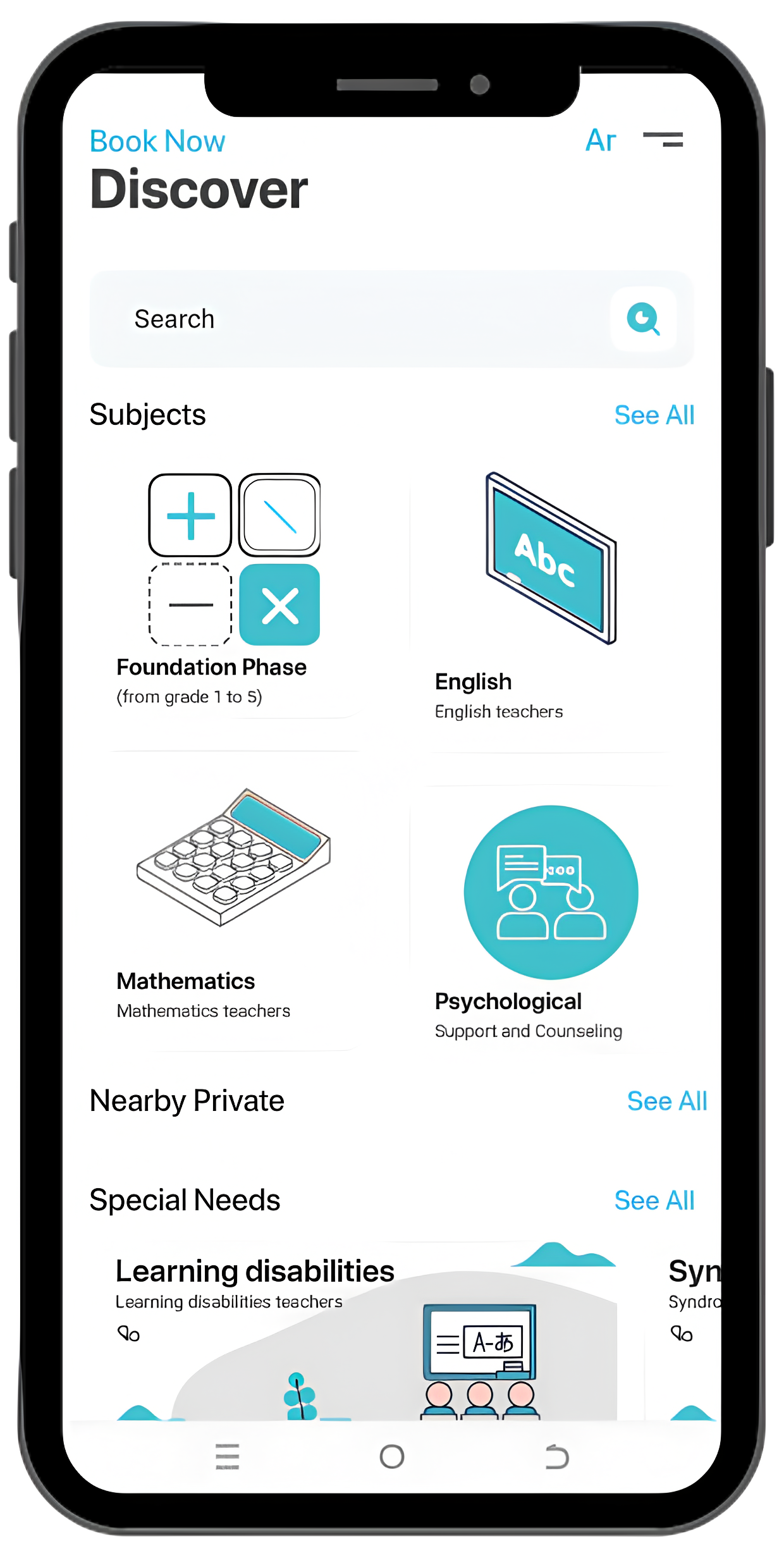Tap the Search field
The height and width of the screenshot is (1558, 784).
point(392,319)
